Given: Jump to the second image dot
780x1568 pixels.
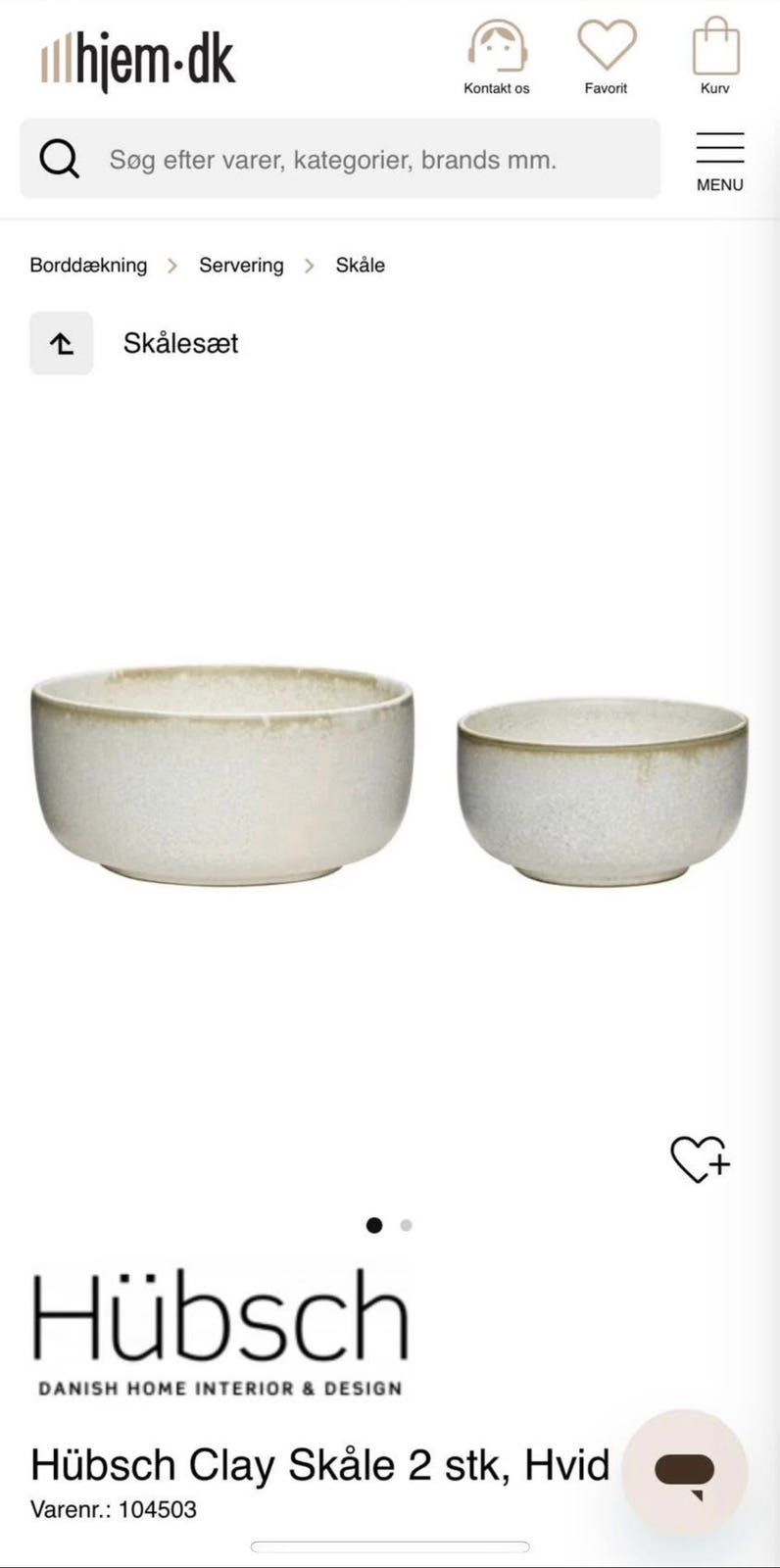Looking at the screenshot, I should click(407, 1225).
